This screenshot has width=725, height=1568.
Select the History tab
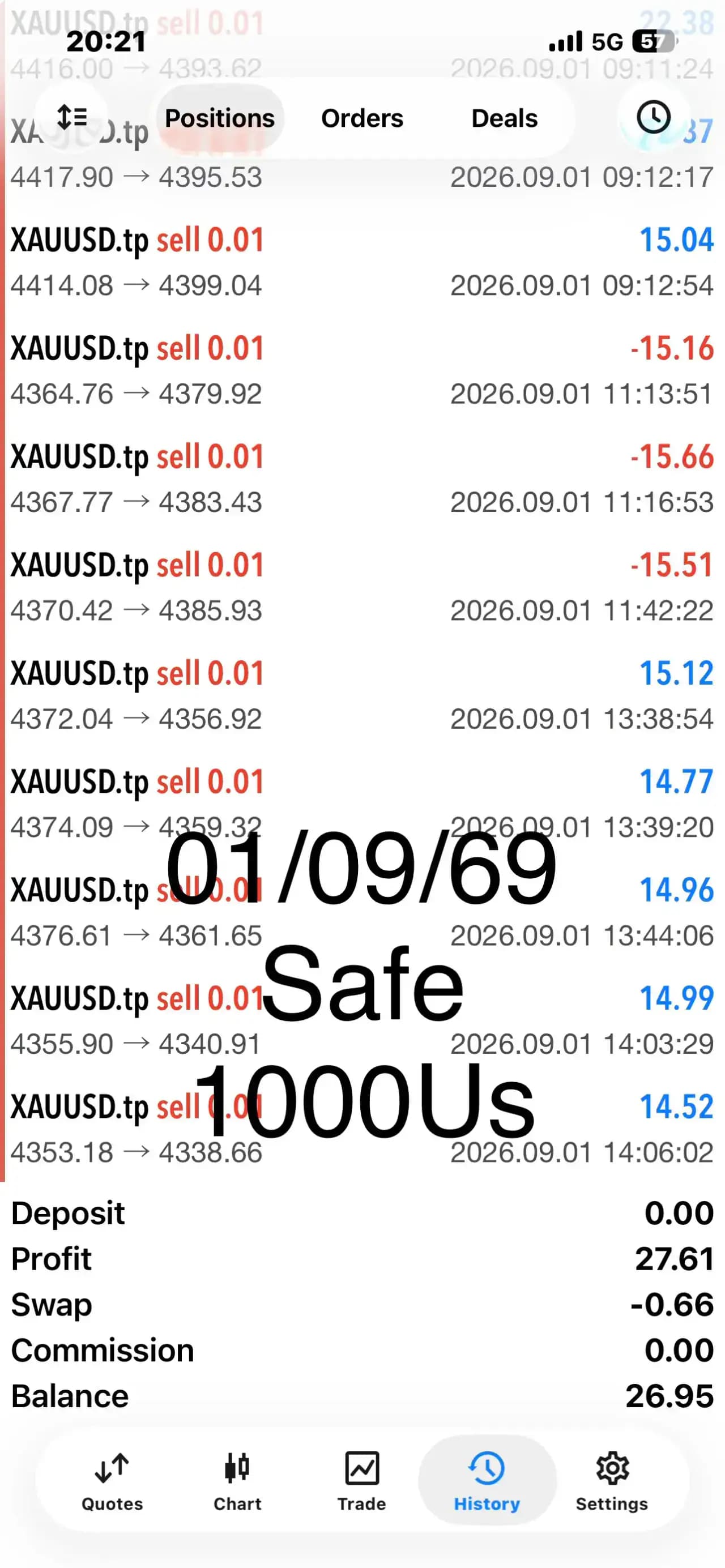click(x=487, y=1481)
